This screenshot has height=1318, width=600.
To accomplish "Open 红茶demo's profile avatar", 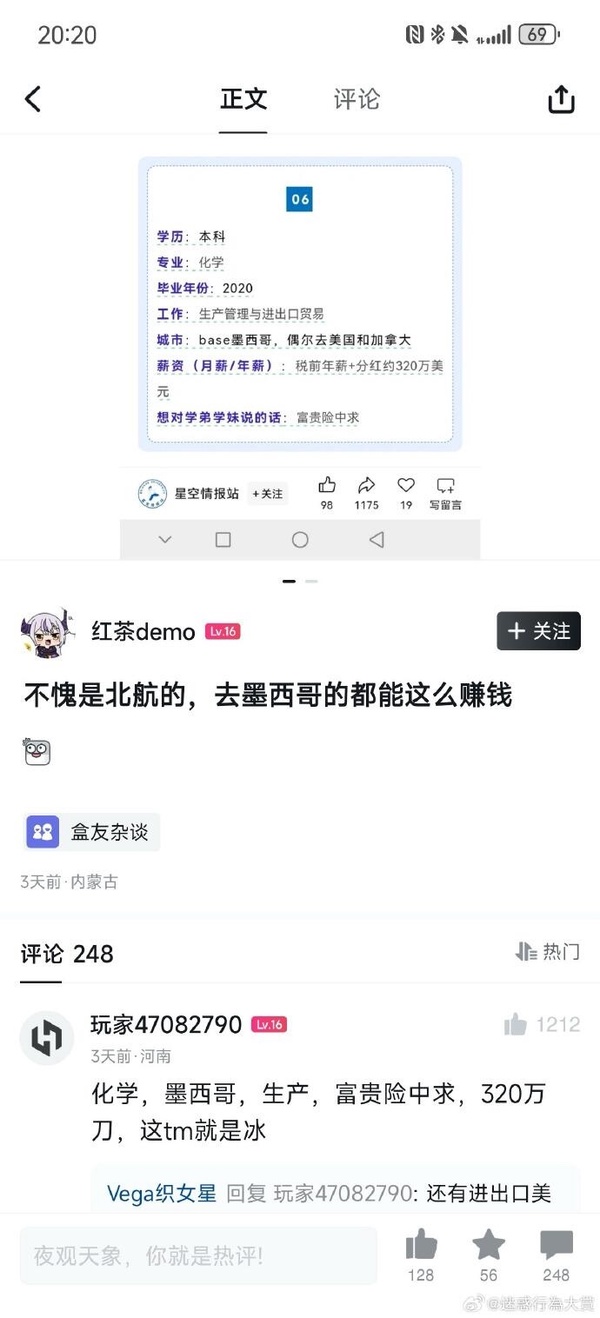I will (x=45, y=632).
